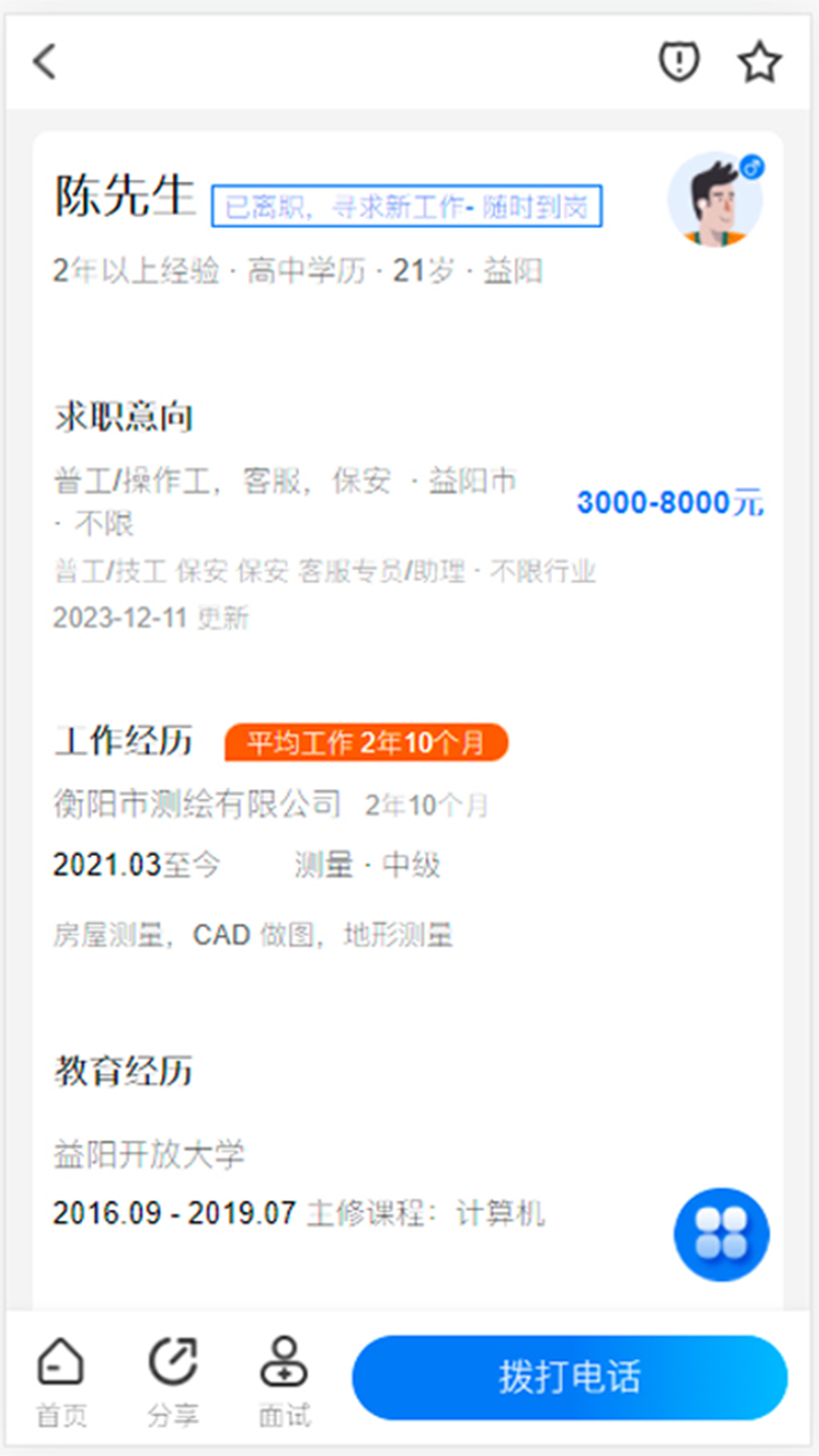Image resolution: width=819 pixels, height=1456 pixels.
Task: Share this resume via 分享
Action: pos(173,1380)
